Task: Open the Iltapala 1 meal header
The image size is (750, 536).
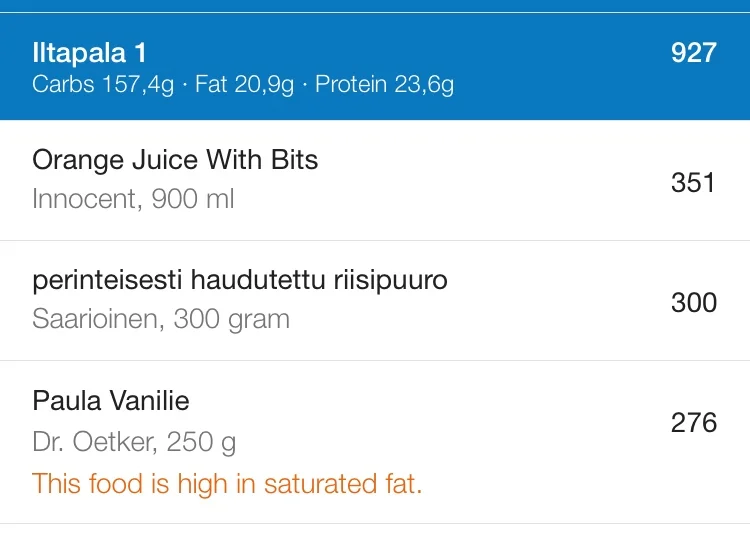Action: pyautogui.click(x=374, y=67)
